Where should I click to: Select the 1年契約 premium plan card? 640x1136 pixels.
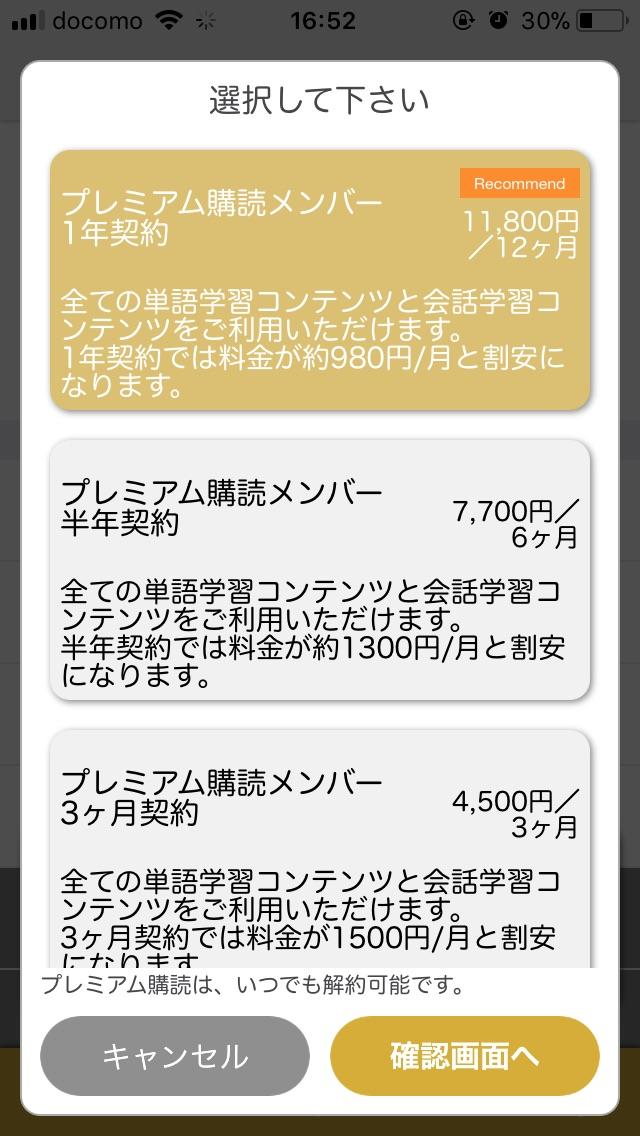point(320,280)
